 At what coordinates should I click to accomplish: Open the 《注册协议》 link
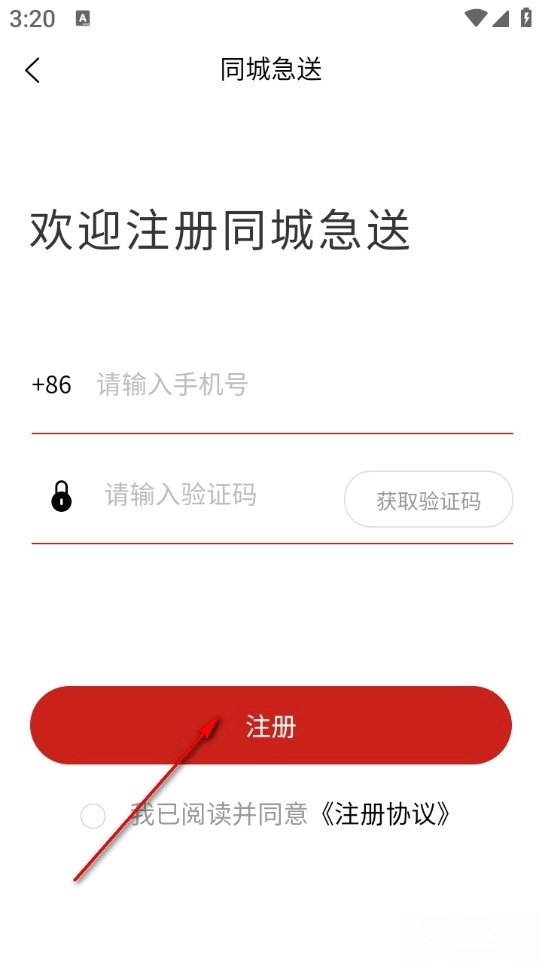coord(385,815)
